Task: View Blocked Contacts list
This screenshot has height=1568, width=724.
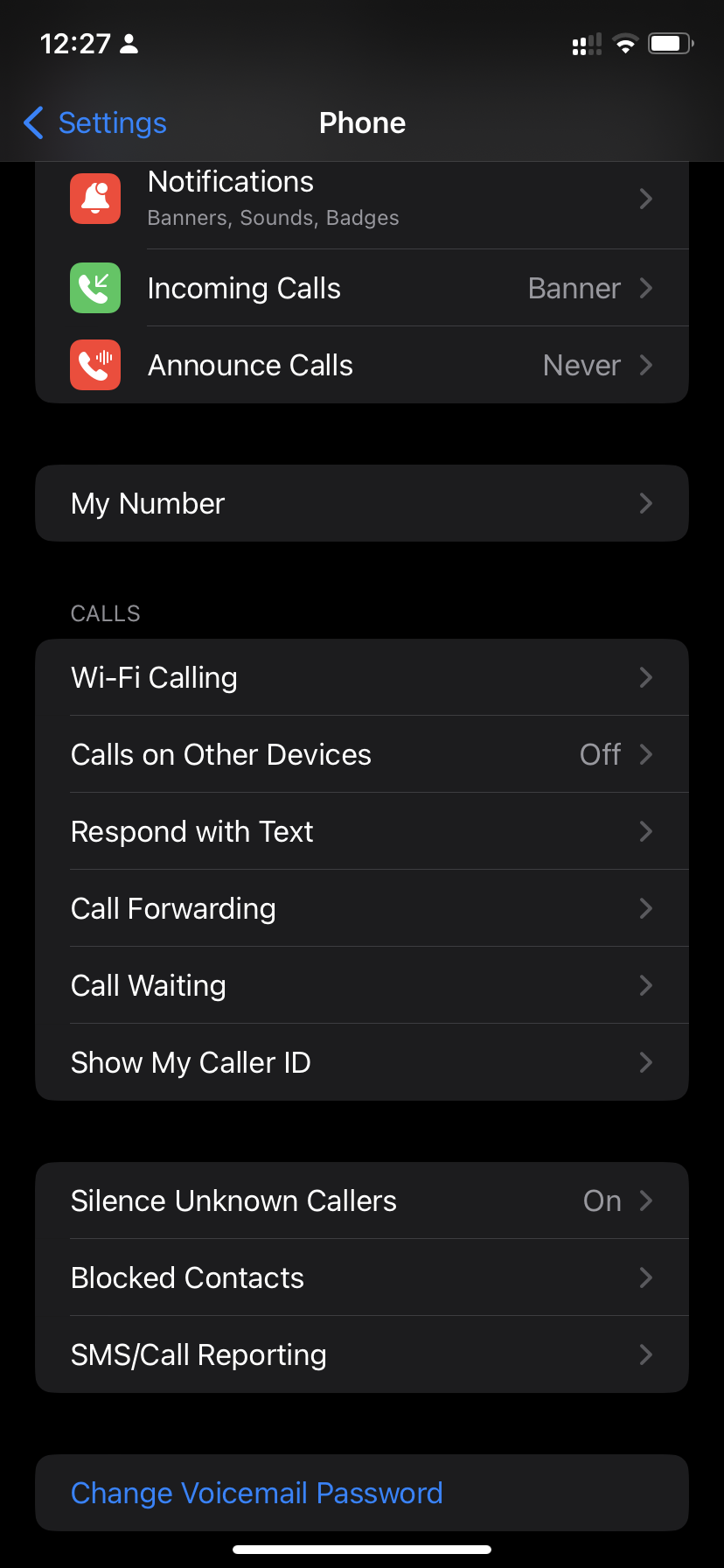Action: (362, 1277)
